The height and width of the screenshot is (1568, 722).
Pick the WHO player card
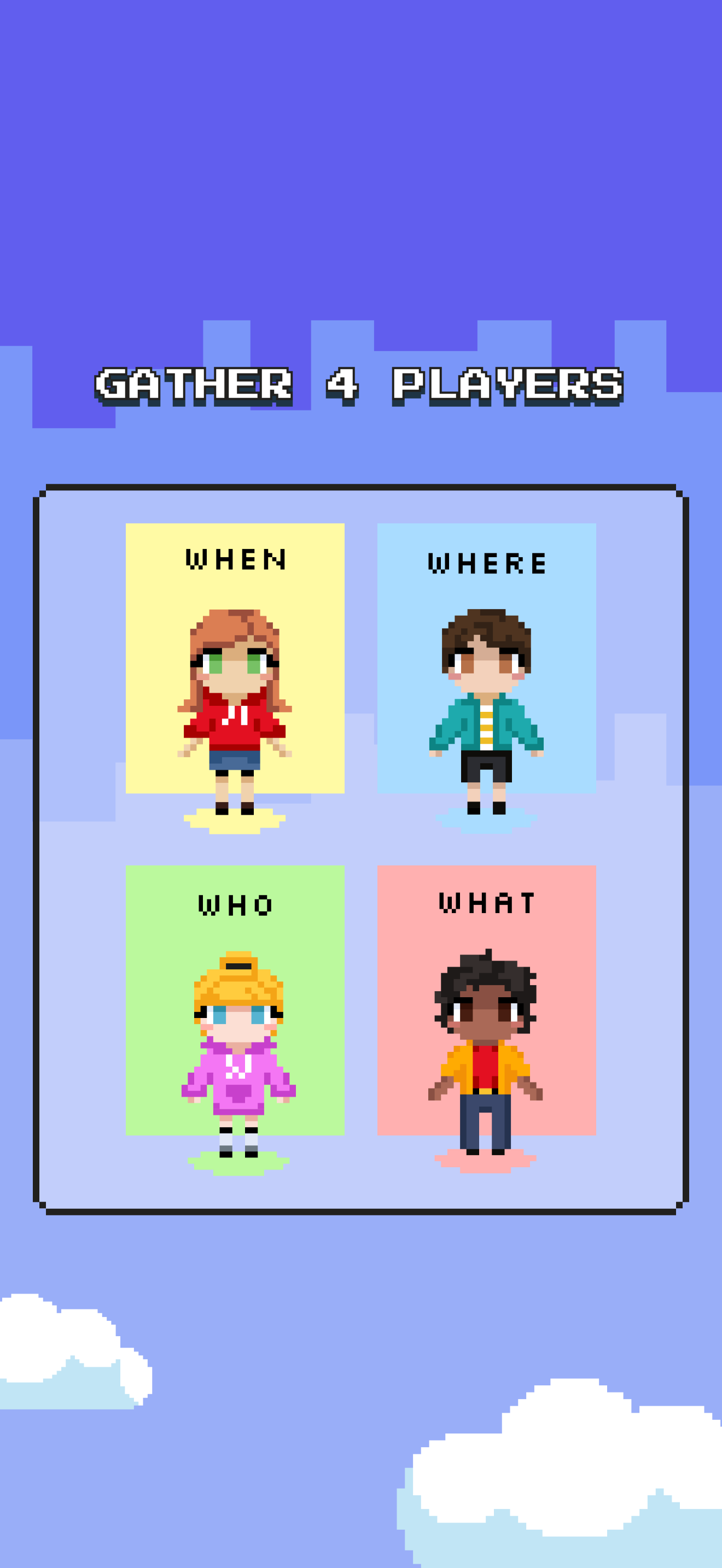[x=235, y=999]
